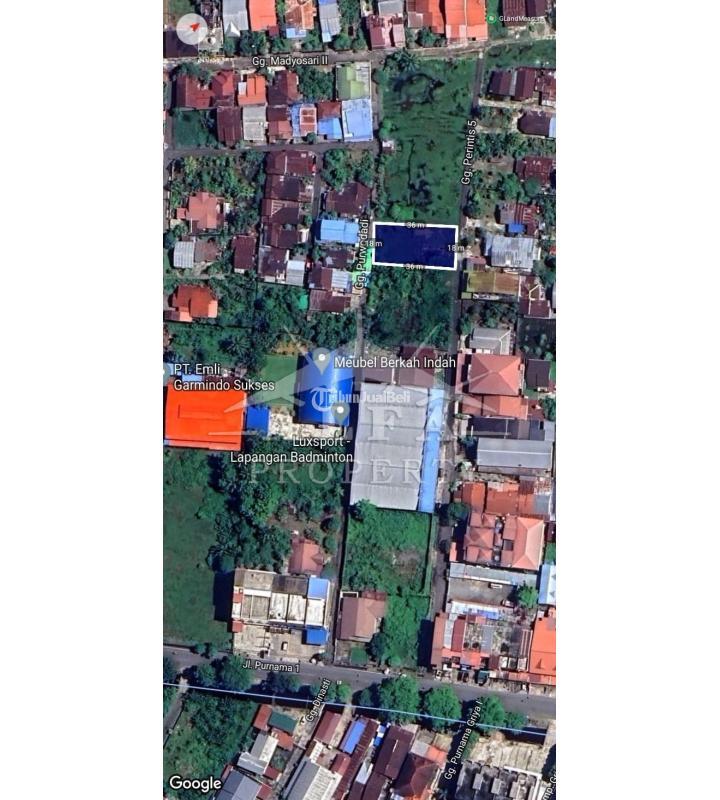
Task: Click the compass icon at top left
Action: [x=193, y=27]
